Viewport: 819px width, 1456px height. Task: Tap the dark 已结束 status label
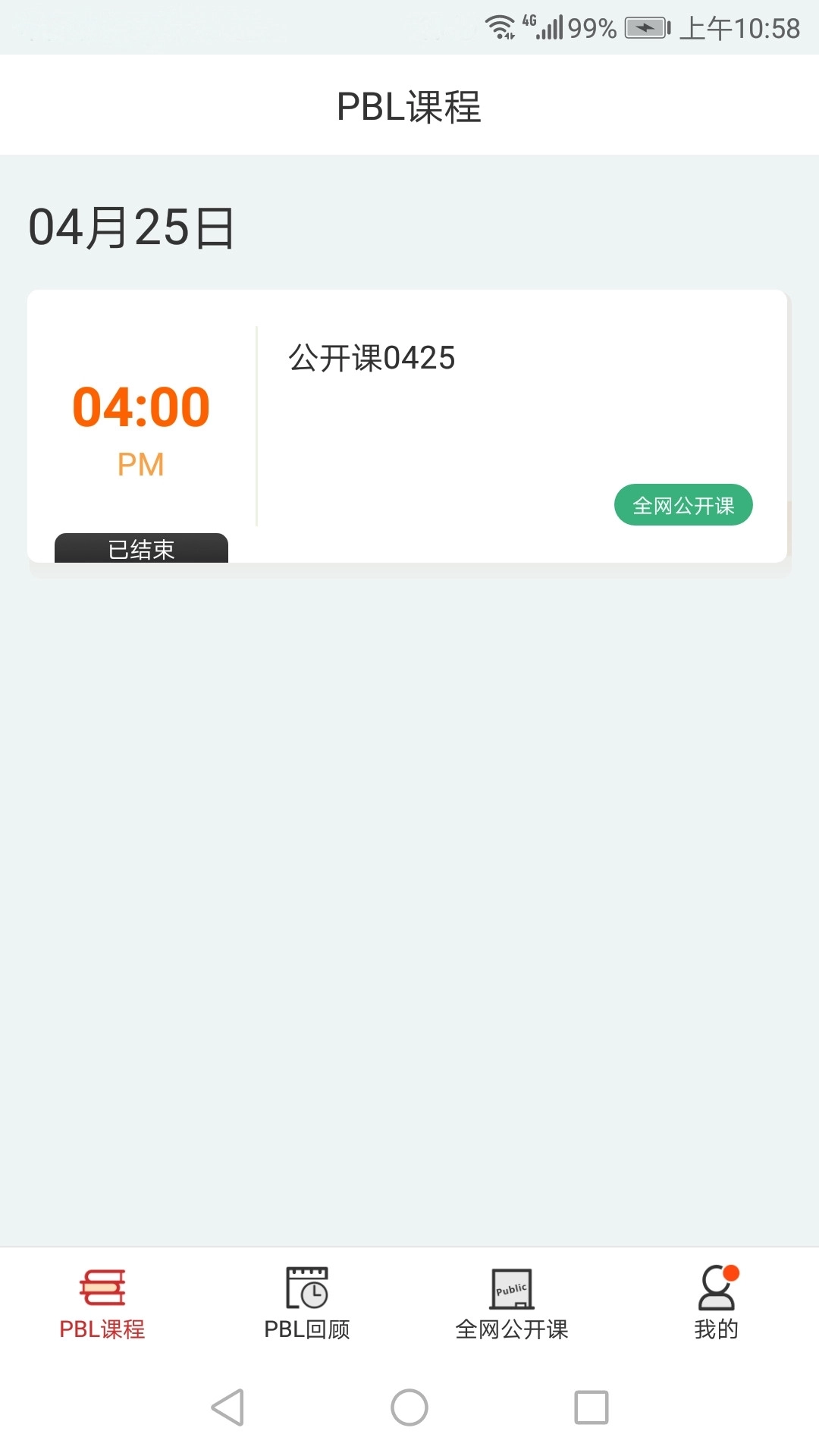tap(141, 548)
